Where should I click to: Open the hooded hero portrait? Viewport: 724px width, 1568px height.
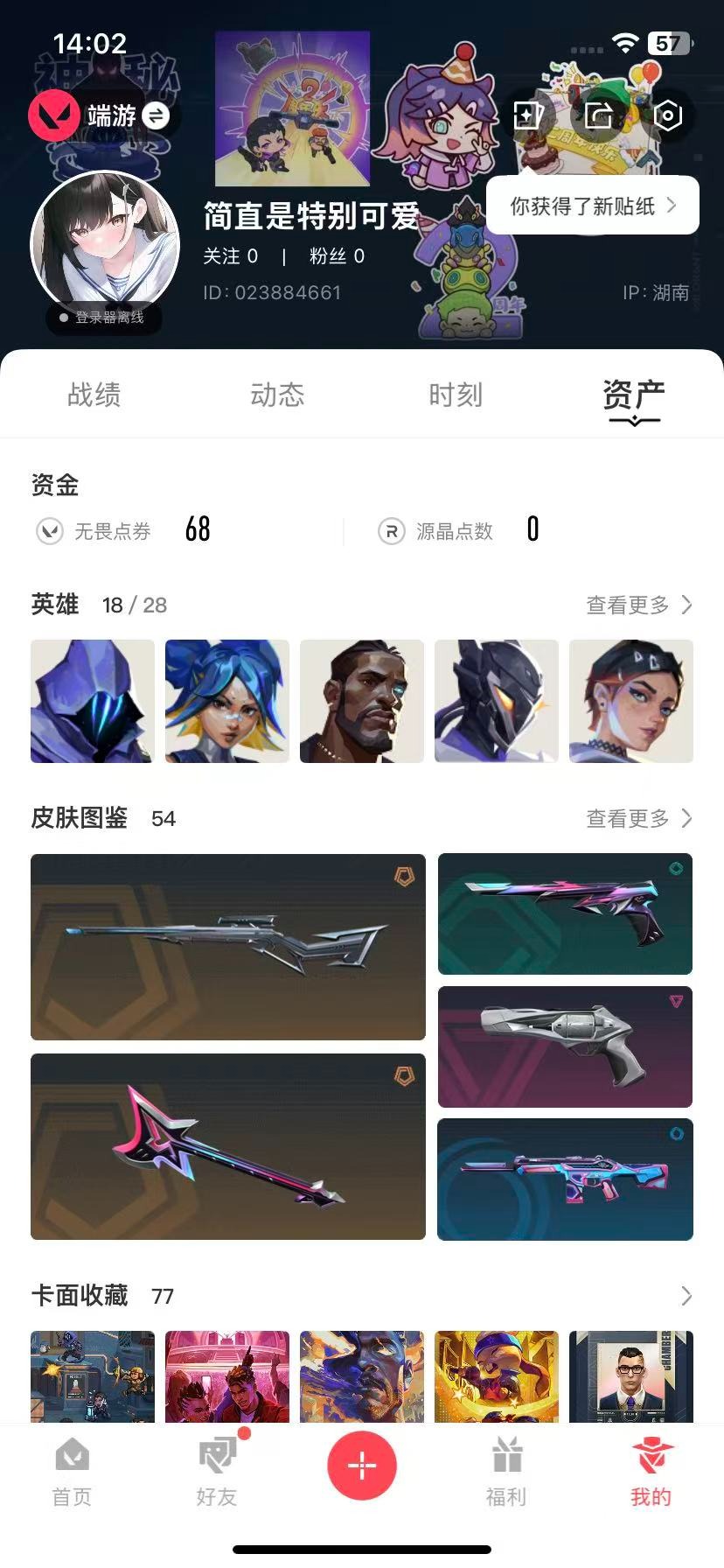pyautogui.click(x=93, y=701)
